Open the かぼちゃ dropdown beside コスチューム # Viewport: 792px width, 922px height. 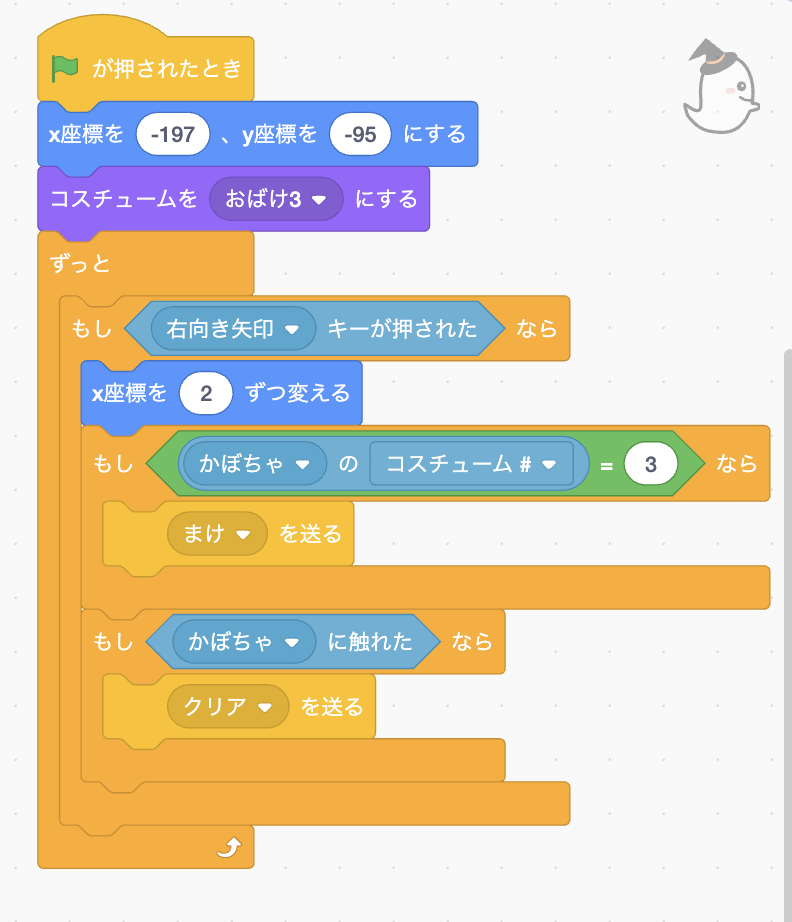(x=254, y=465)
